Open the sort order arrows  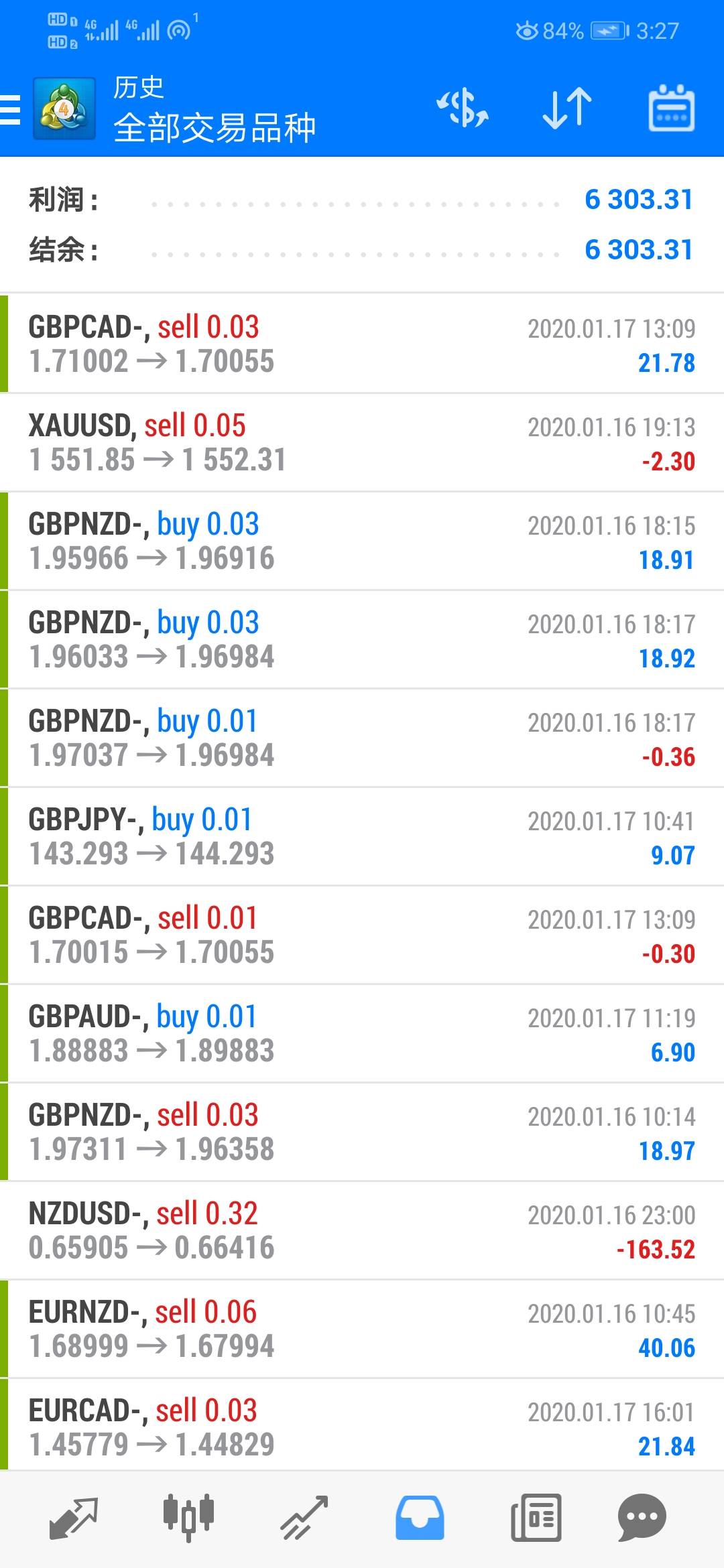click(567, 108)
